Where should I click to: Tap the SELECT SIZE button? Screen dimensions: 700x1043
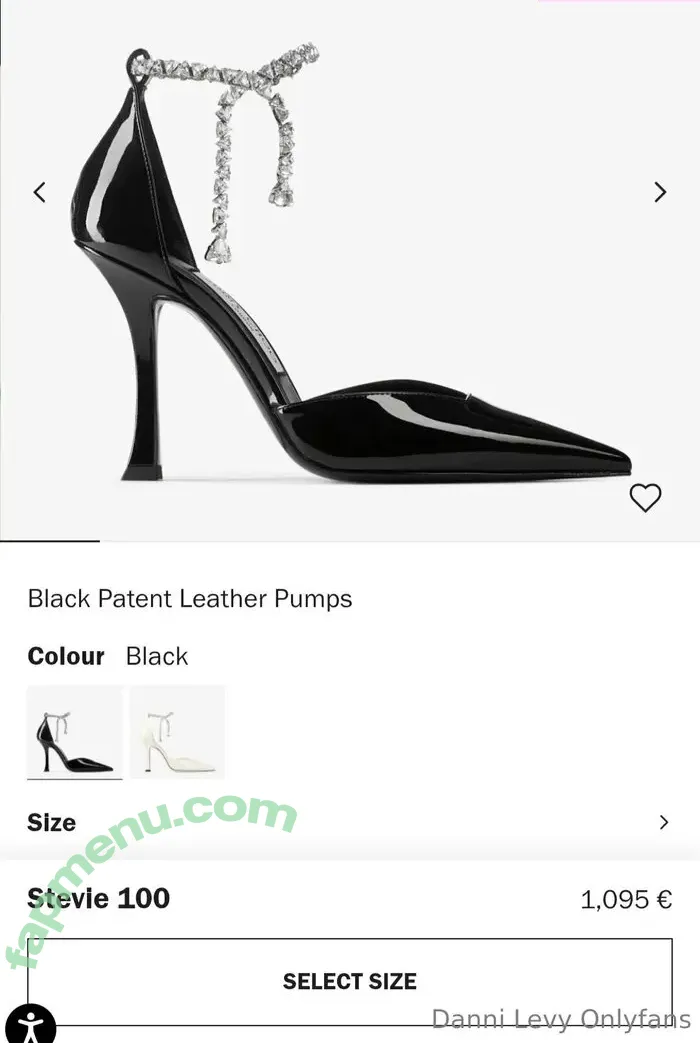point(349,981)
